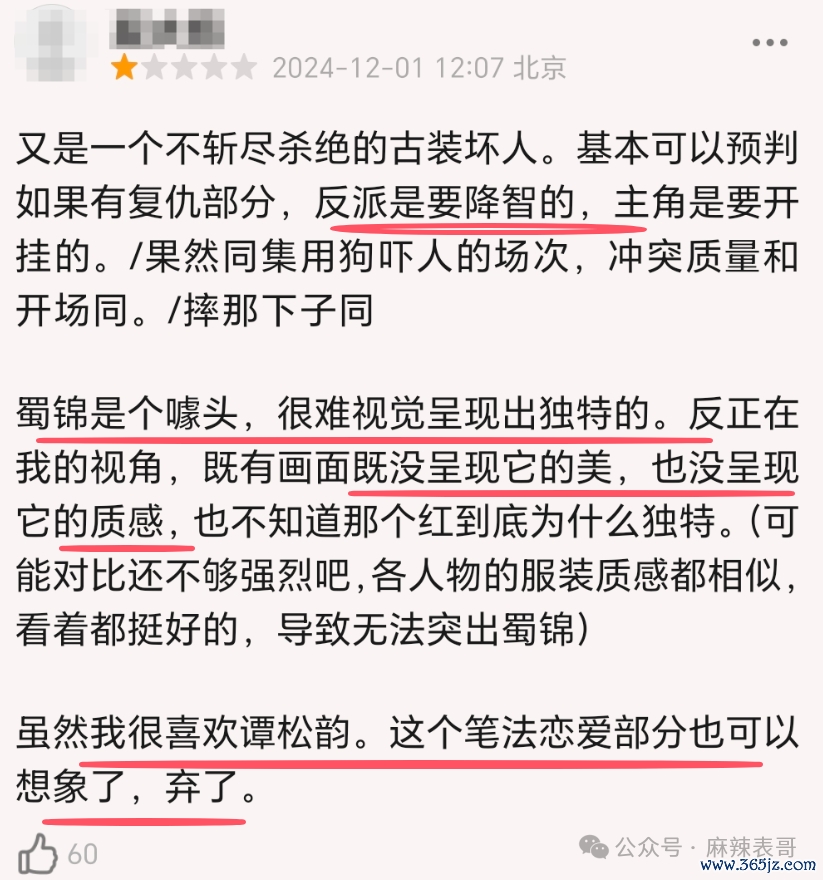Like this review with the thumbs-up icon
Screen dimensions: 823x880
point(39,852)
